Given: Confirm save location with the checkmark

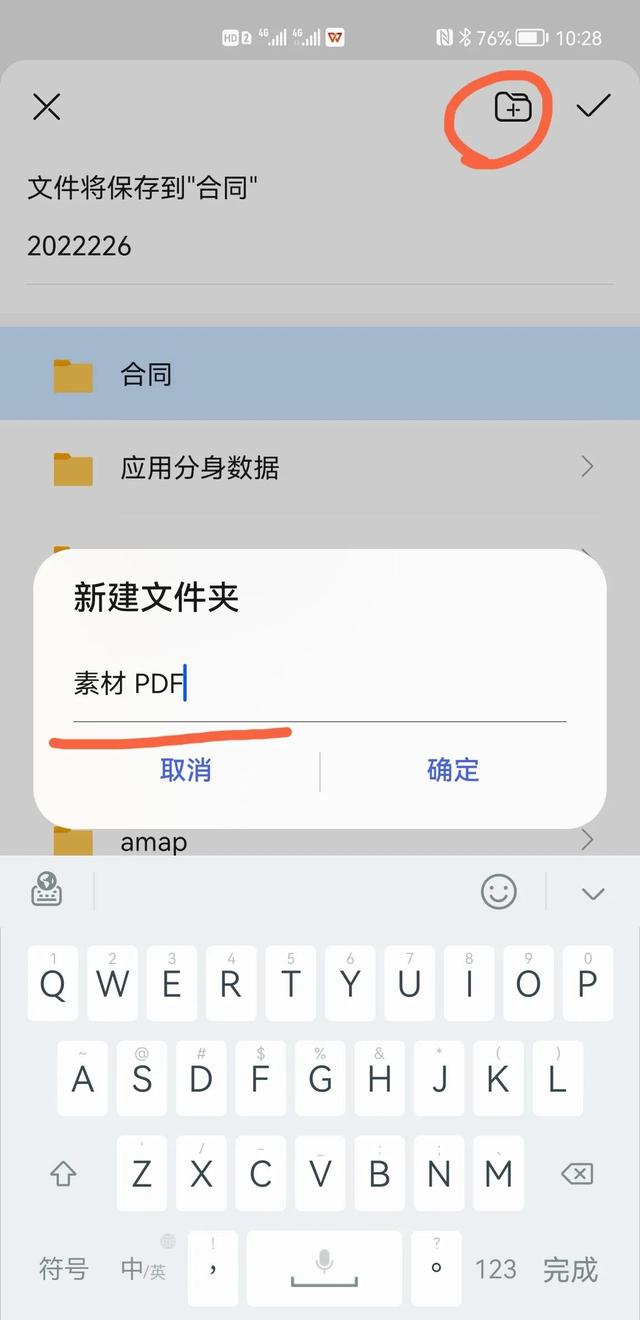Looking at the screenshot, I should click(x=593, y=106).
